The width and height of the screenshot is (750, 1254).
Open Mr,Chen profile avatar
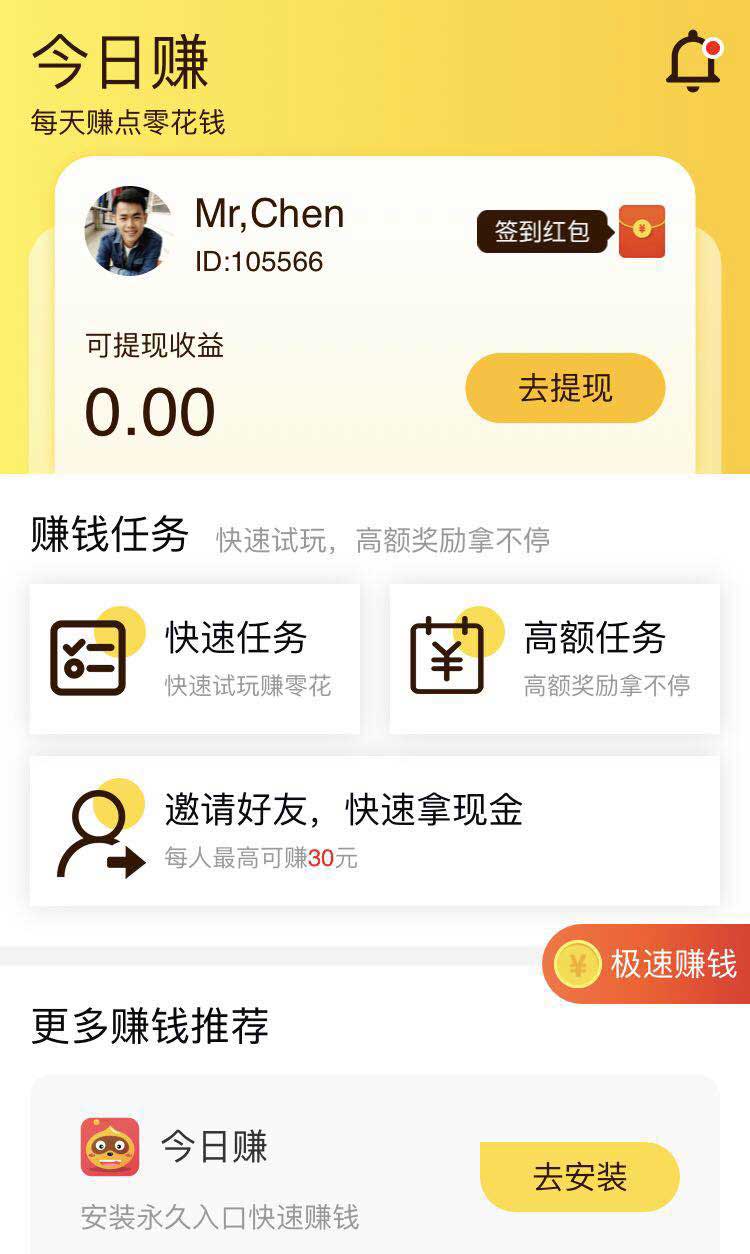[x=129, y=231]
